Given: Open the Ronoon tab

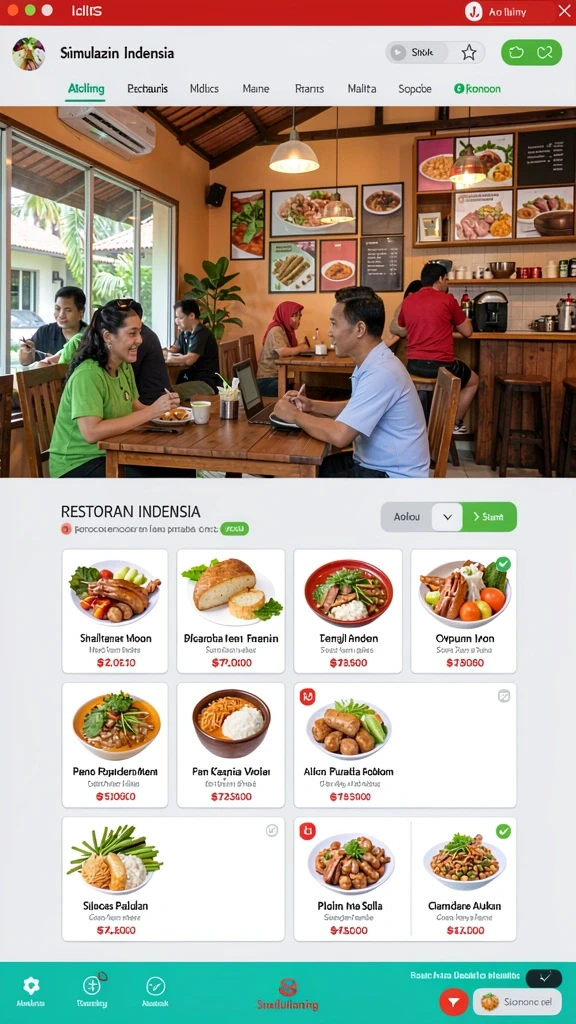Looking at the screenshot, I should click(x=477, y=89).
